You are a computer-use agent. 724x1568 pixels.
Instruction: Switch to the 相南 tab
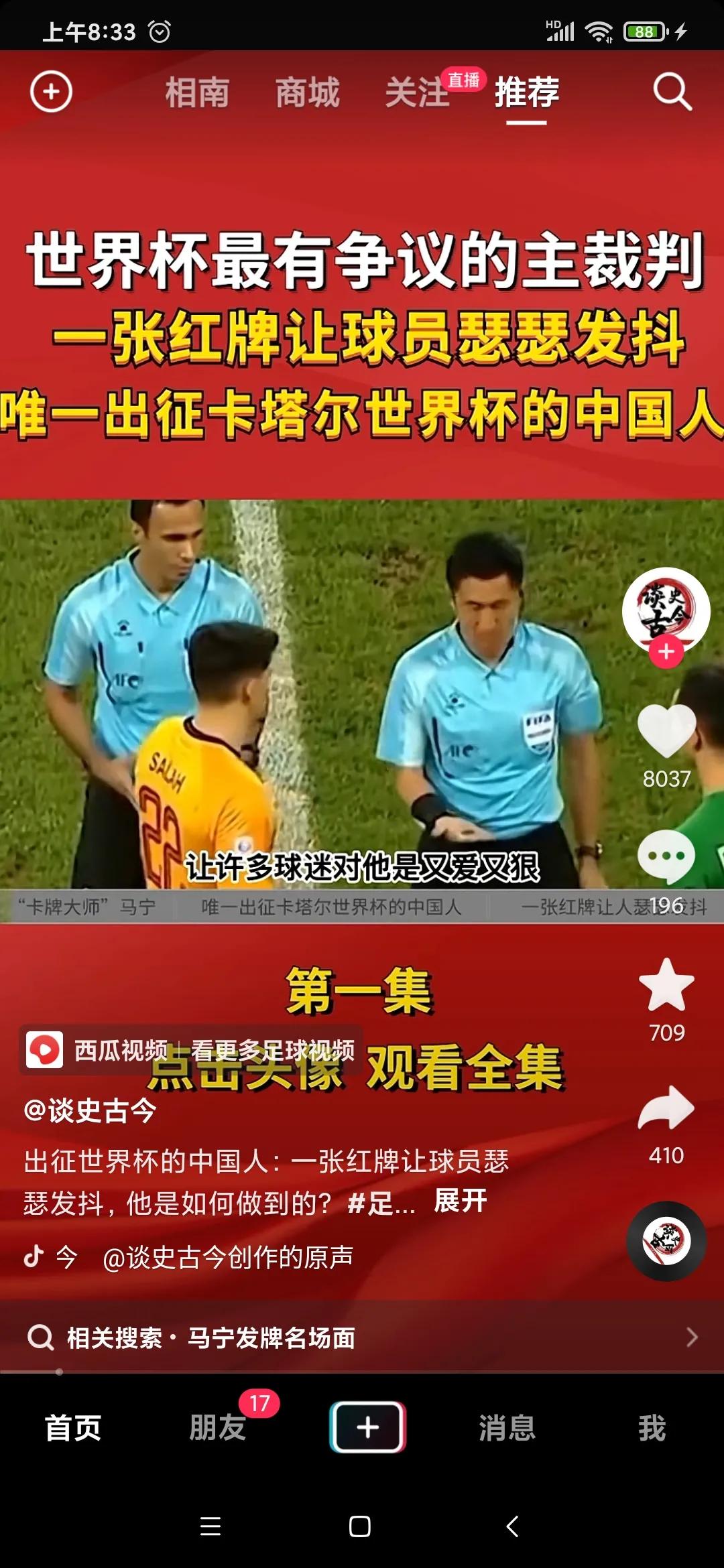click(x=198, y=92)
